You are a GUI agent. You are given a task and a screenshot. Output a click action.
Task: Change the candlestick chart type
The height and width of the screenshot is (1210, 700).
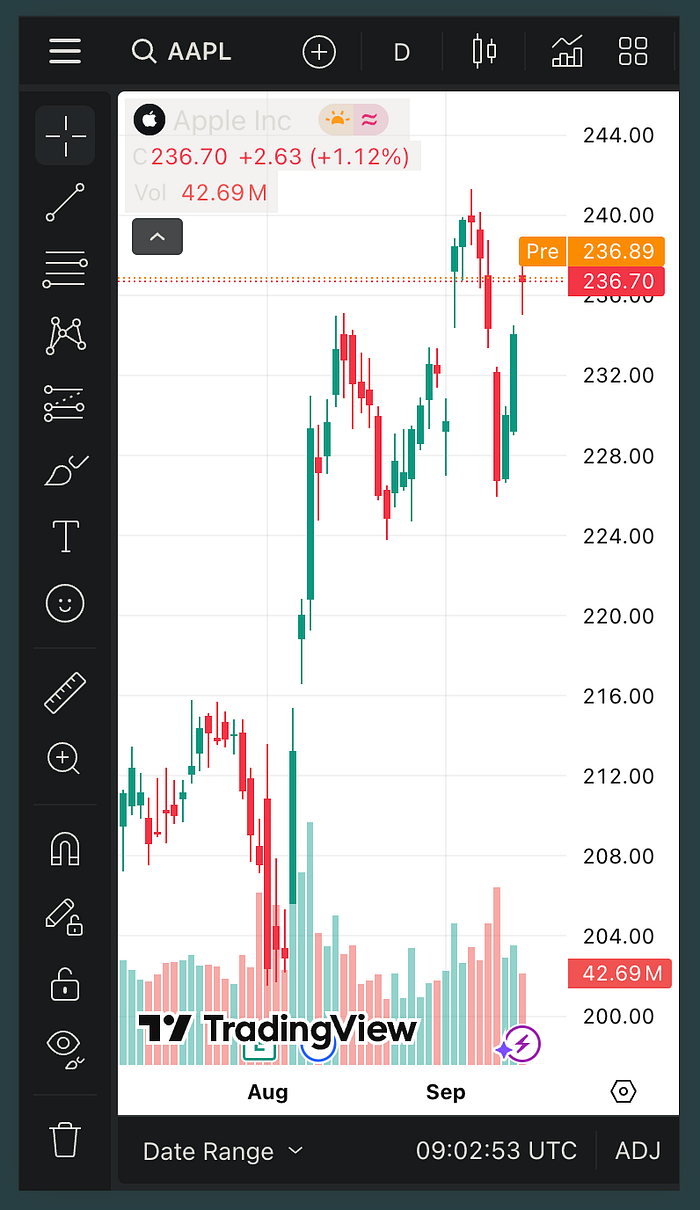485,51
